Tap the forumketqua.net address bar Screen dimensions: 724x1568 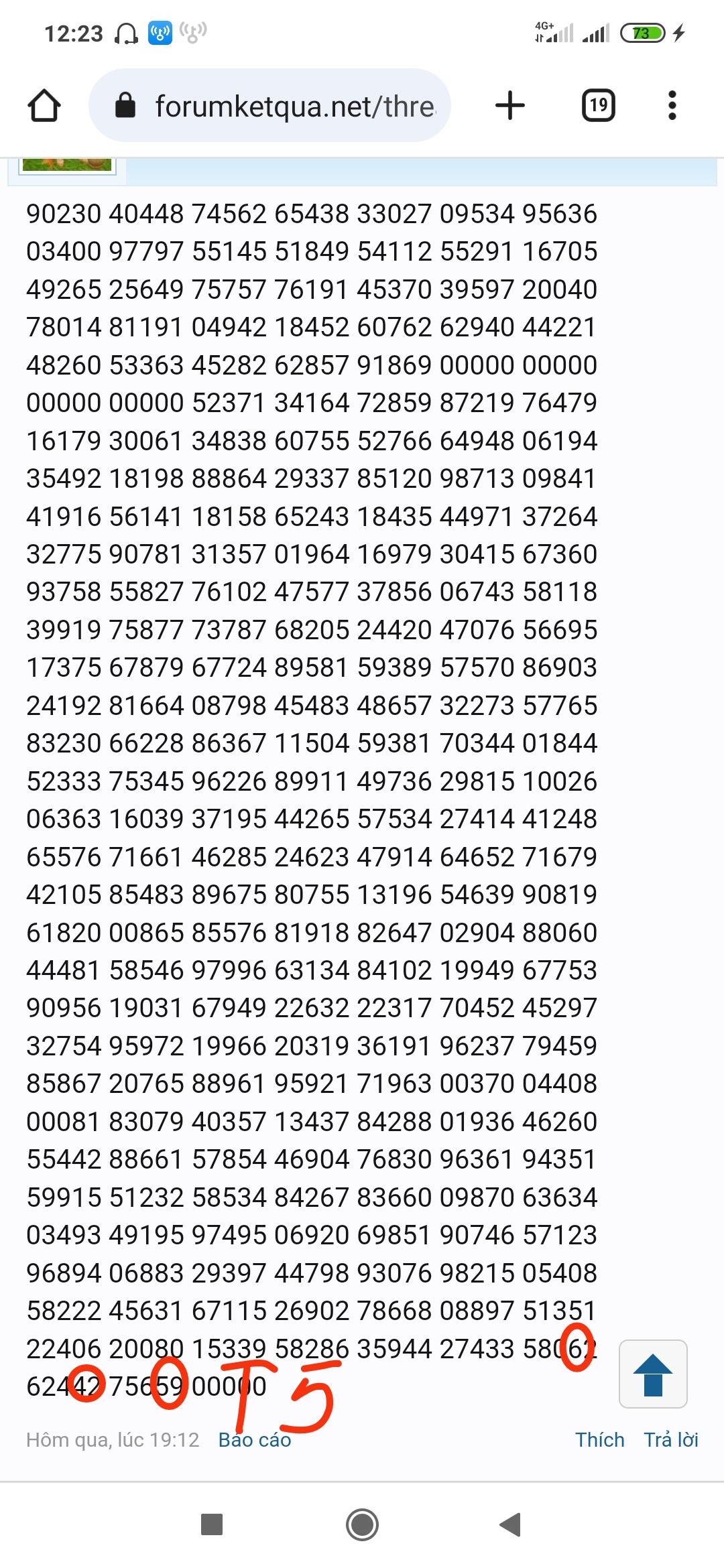[x=269, y=105]
